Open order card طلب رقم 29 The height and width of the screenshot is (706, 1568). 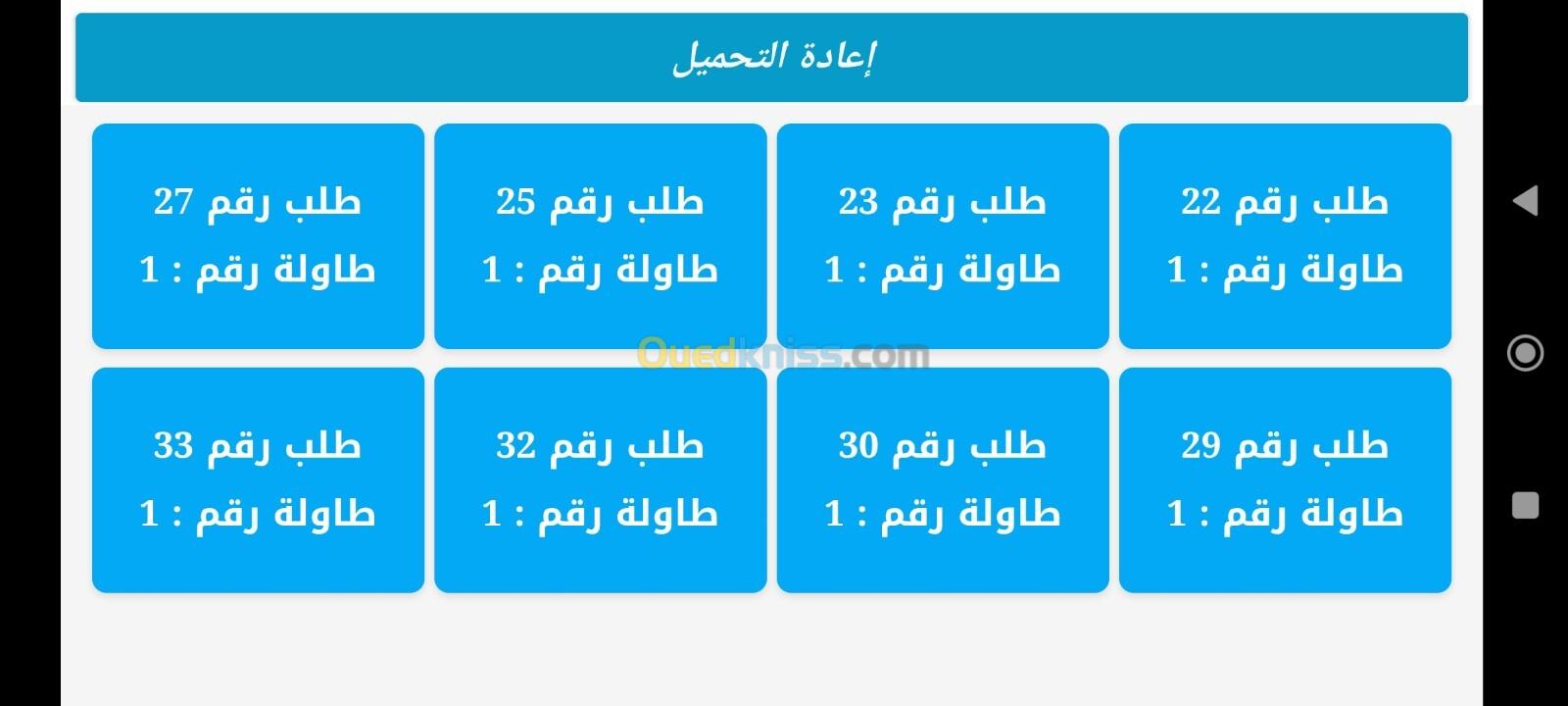[1285, 479]
